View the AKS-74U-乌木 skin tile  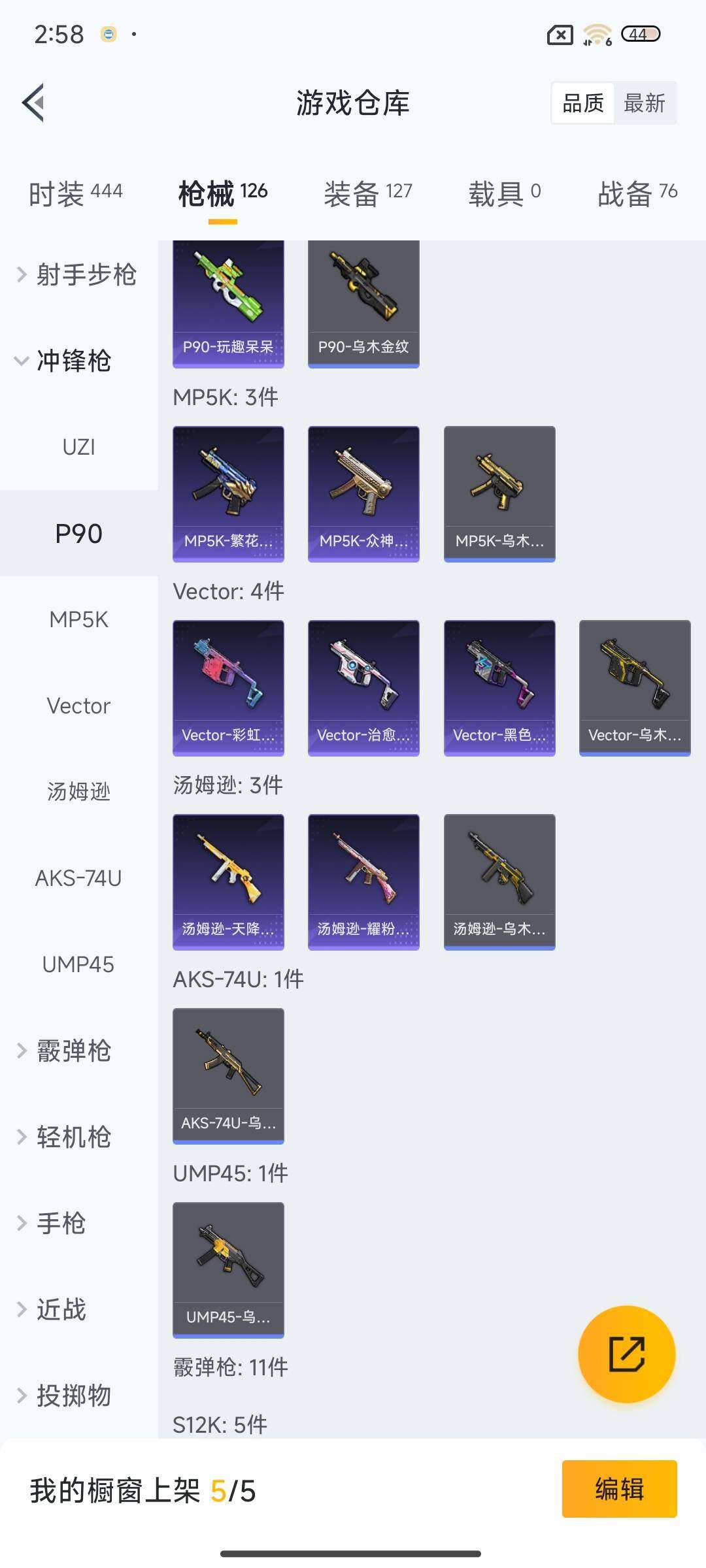[x=228, y=1075]
